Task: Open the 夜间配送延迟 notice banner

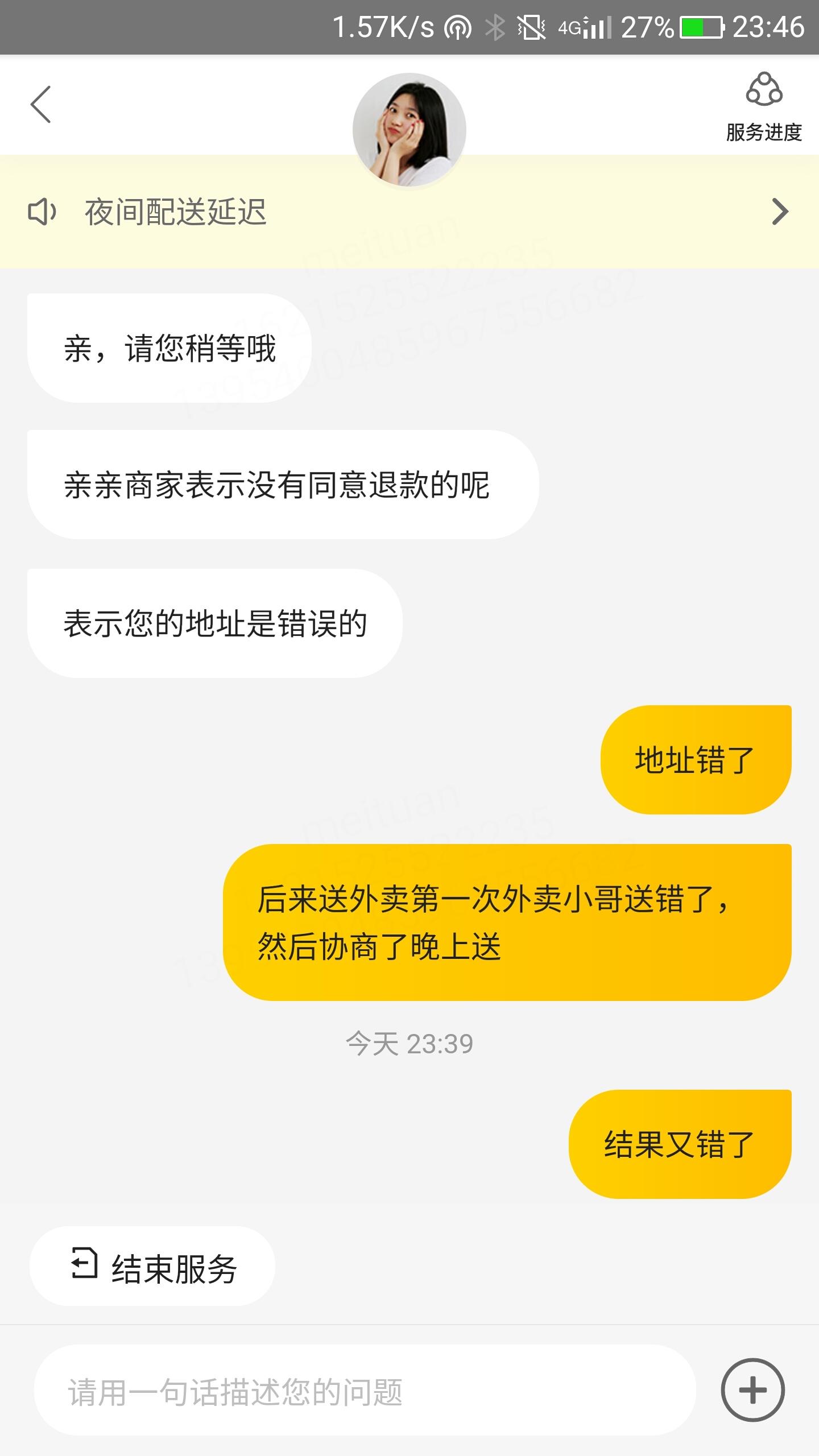Action: point(409,212)
